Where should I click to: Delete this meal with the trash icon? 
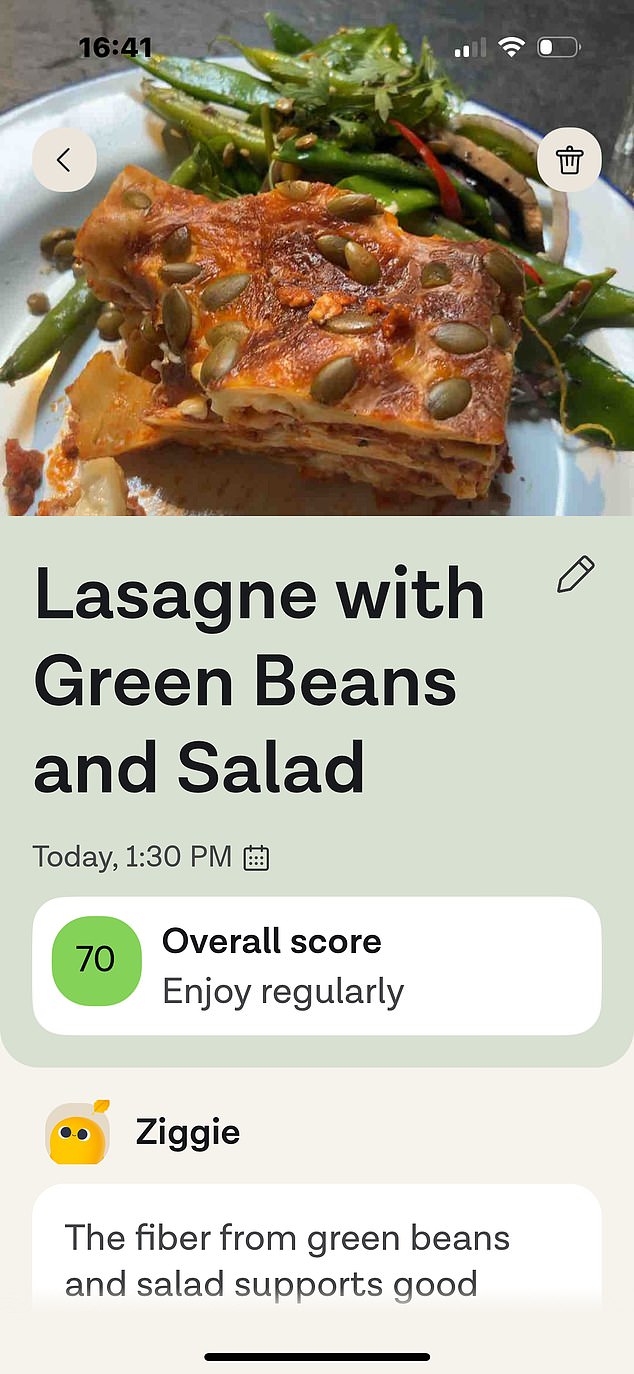pyautogui.click(x=569, y=160)
